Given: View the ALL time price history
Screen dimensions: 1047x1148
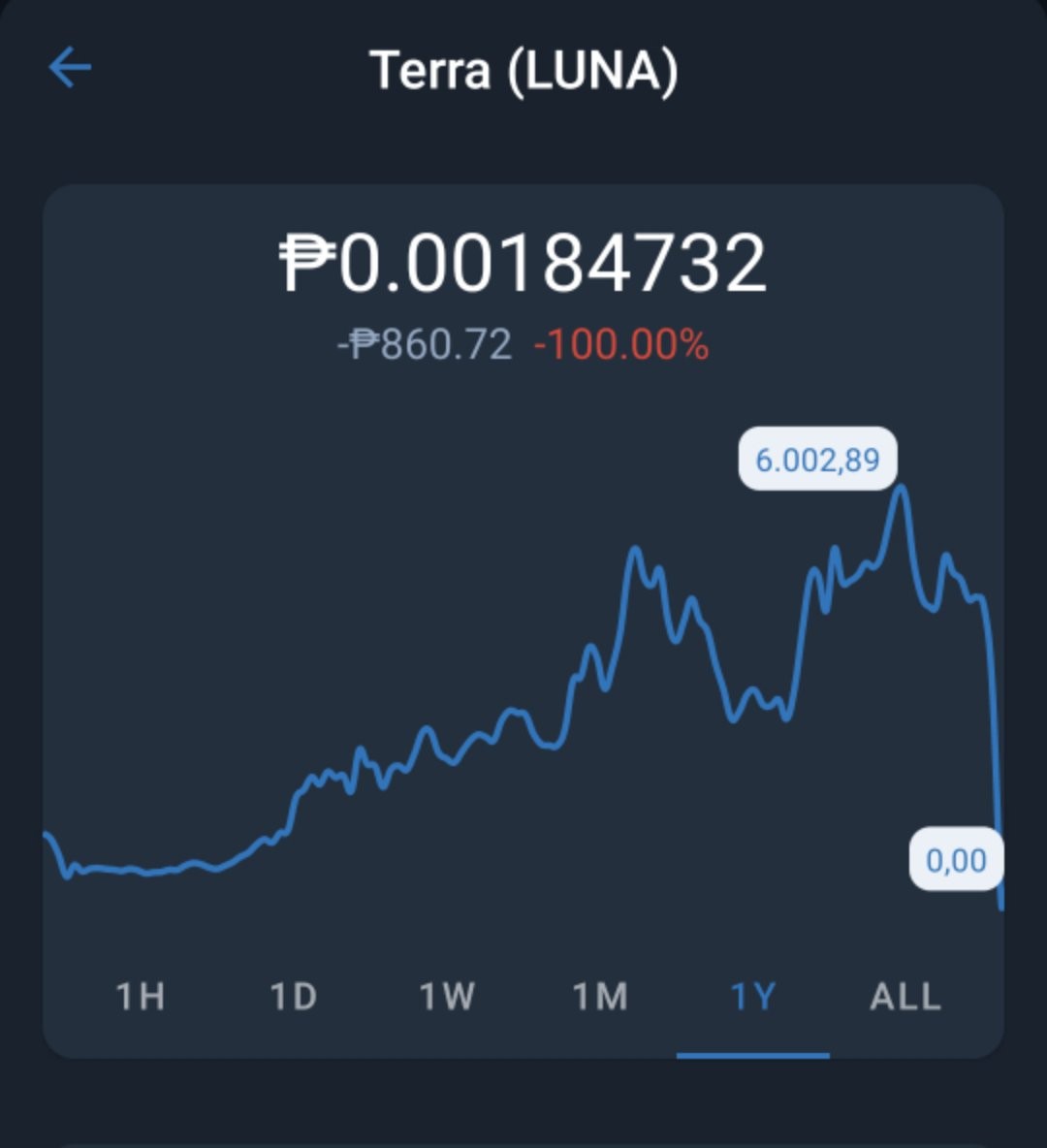Looking at the screenshot, I should coord(905,996).
